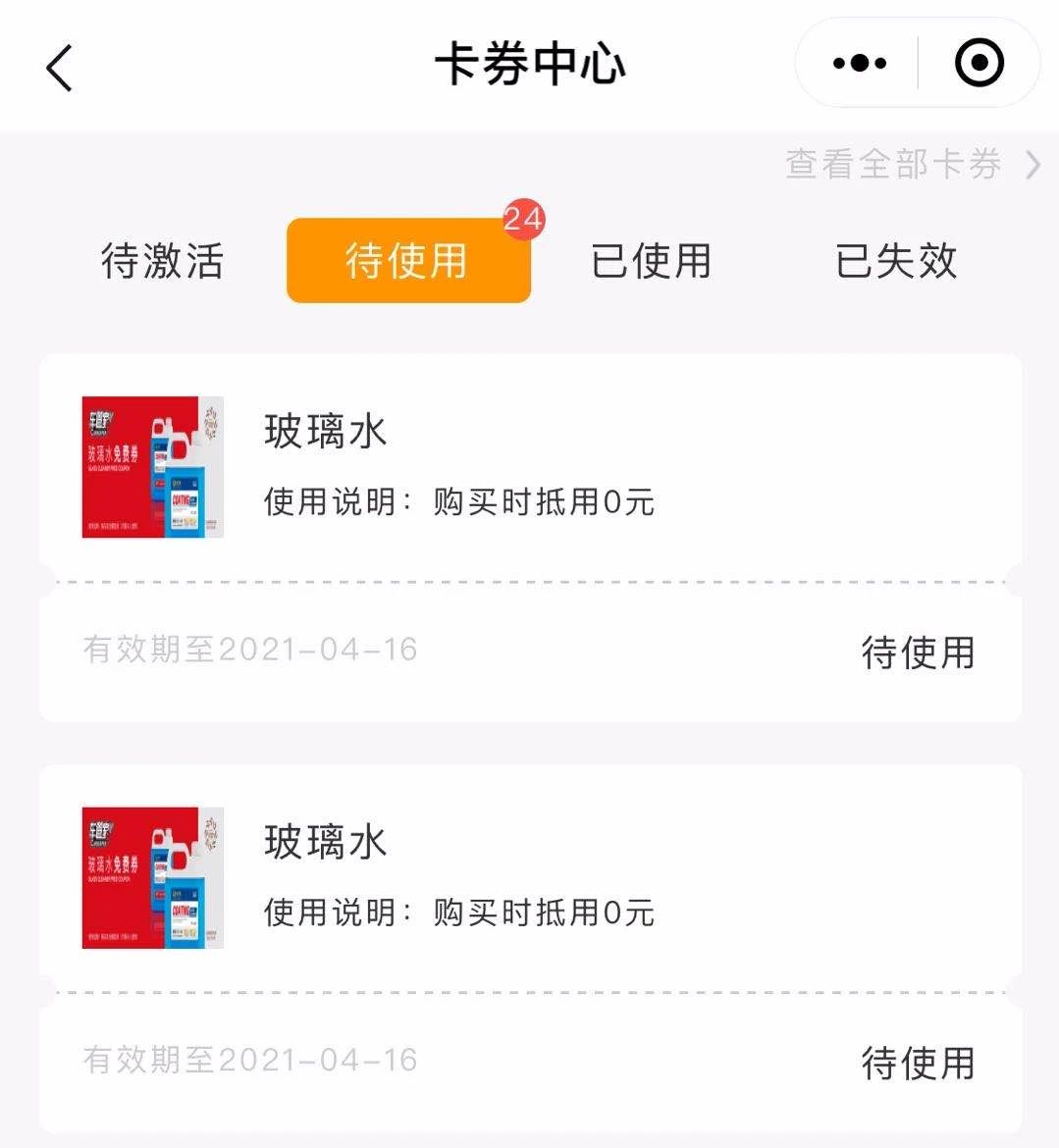Screen dimensions: 1059x1148
Task: Expand all coupons via 查看全部卡券
Action: click(892, 165)
